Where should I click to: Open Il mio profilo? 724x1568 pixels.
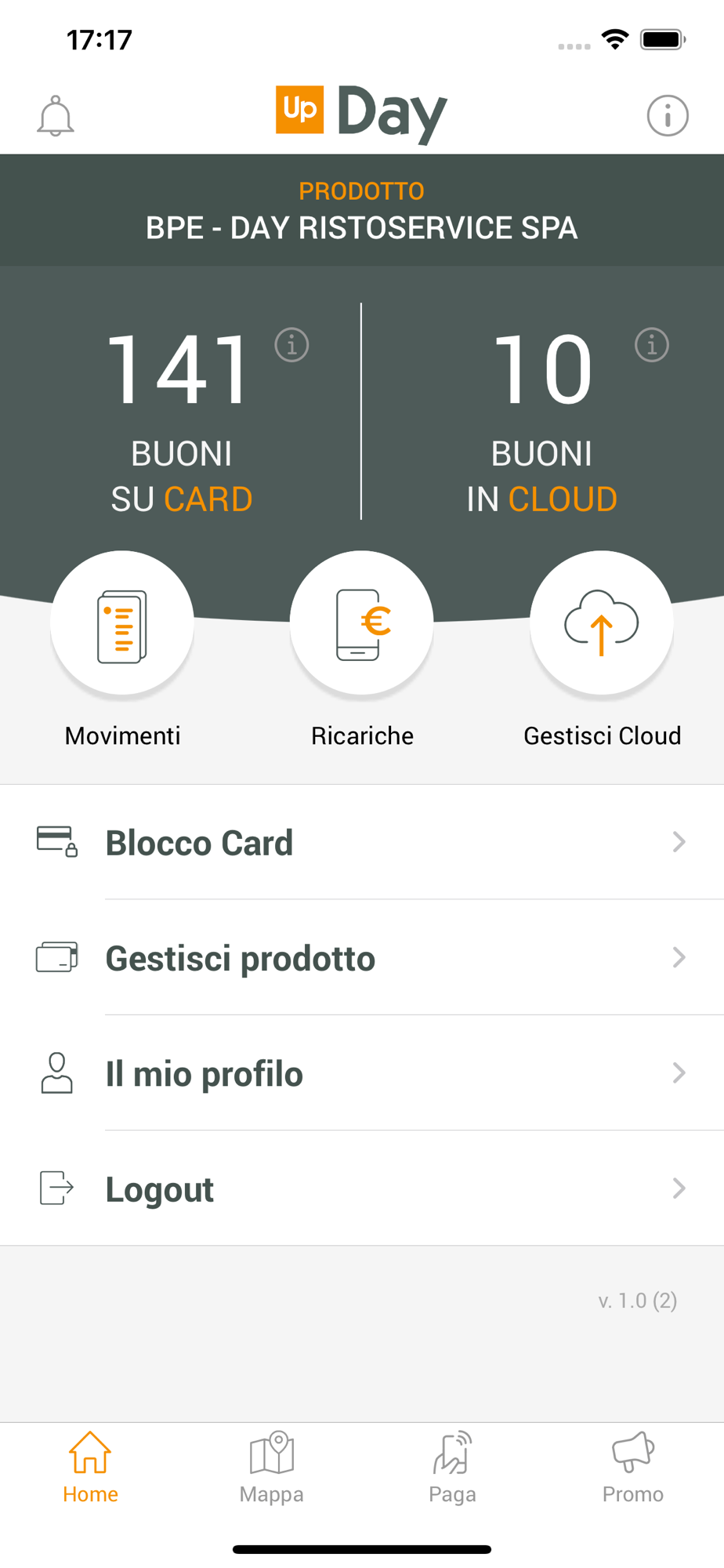(x=362, y=1073)
